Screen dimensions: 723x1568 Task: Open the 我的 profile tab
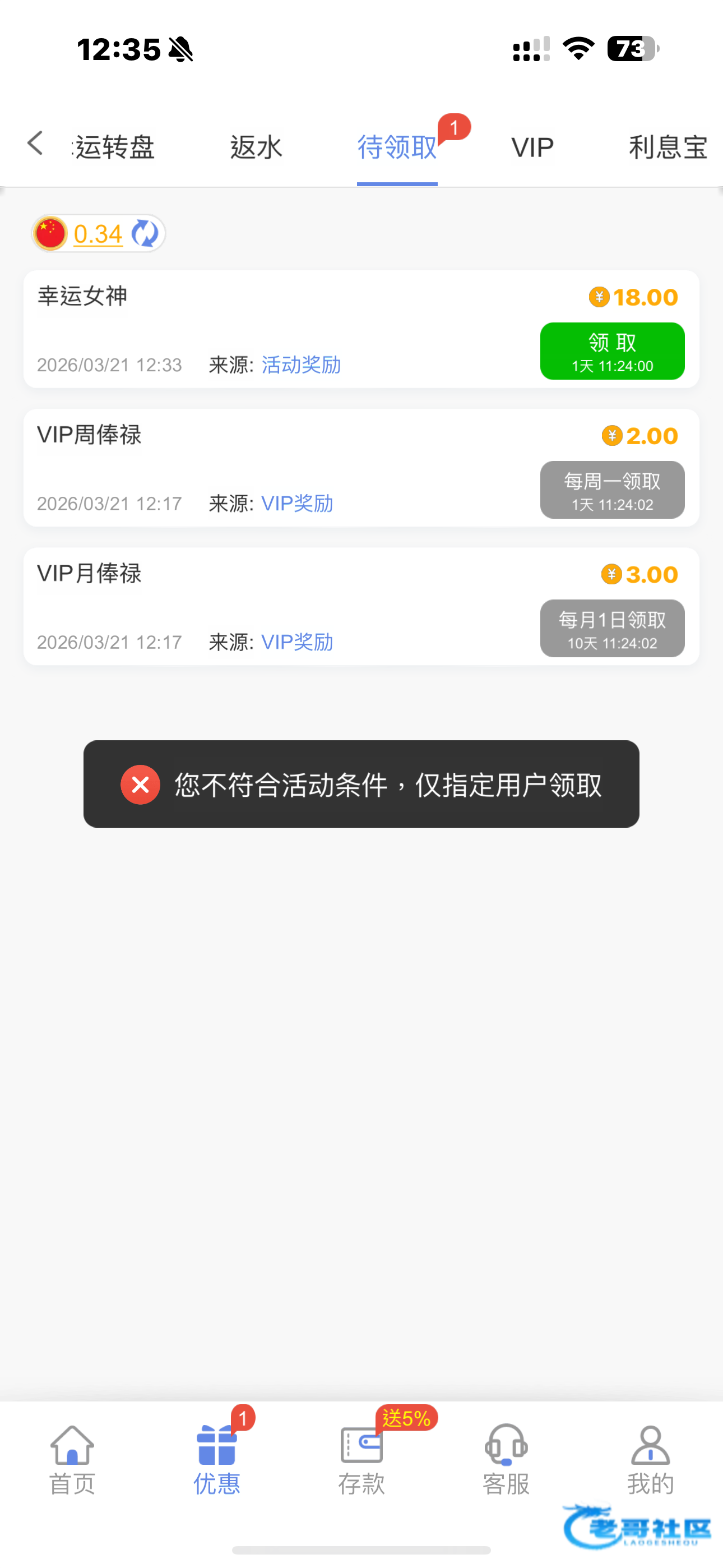click(x=650, y=1460)
